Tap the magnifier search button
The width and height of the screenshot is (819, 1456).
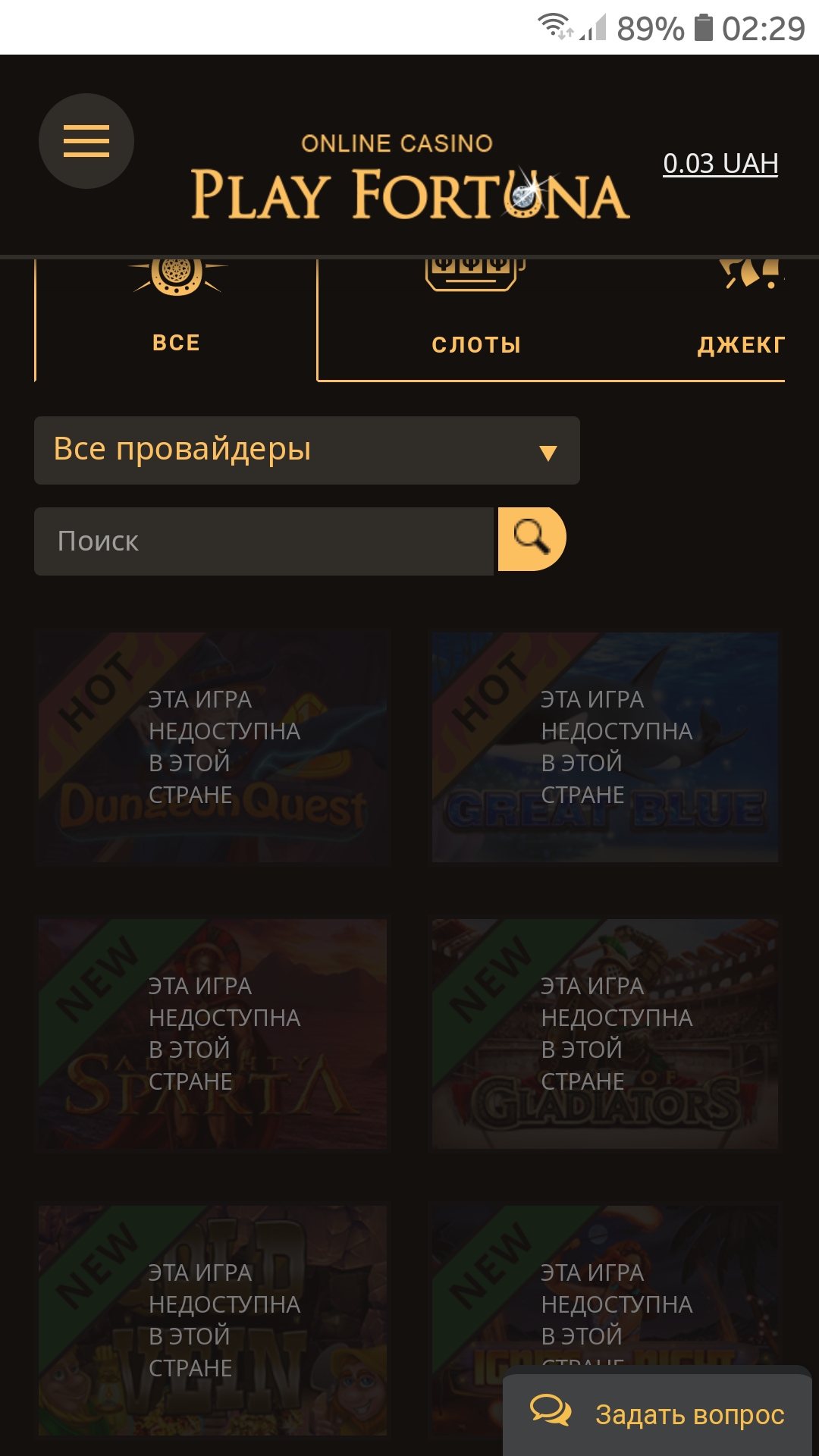point(532,538)
